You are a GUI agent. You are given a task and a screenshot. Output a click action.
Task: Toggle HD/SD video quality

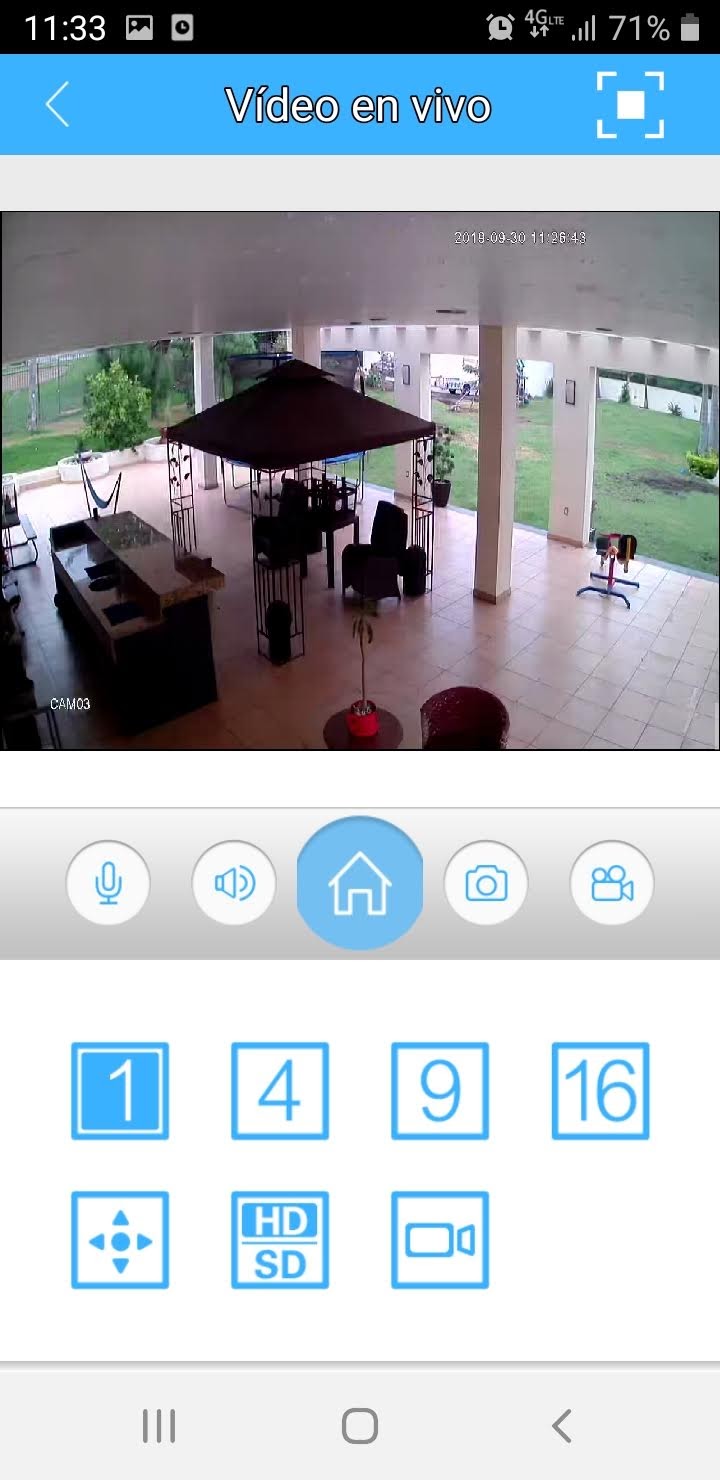coord(280,1240)
